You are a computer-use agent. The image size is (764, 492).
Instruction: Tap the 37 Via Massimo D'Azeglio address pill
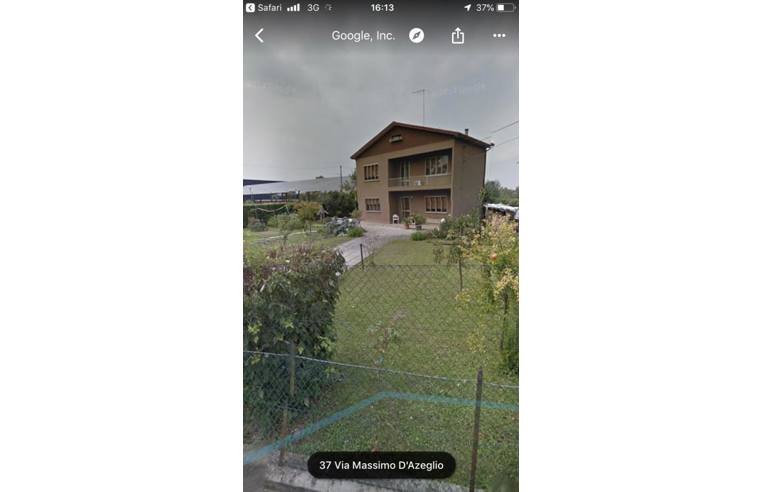pyautogui.click(x=381, y=465)
